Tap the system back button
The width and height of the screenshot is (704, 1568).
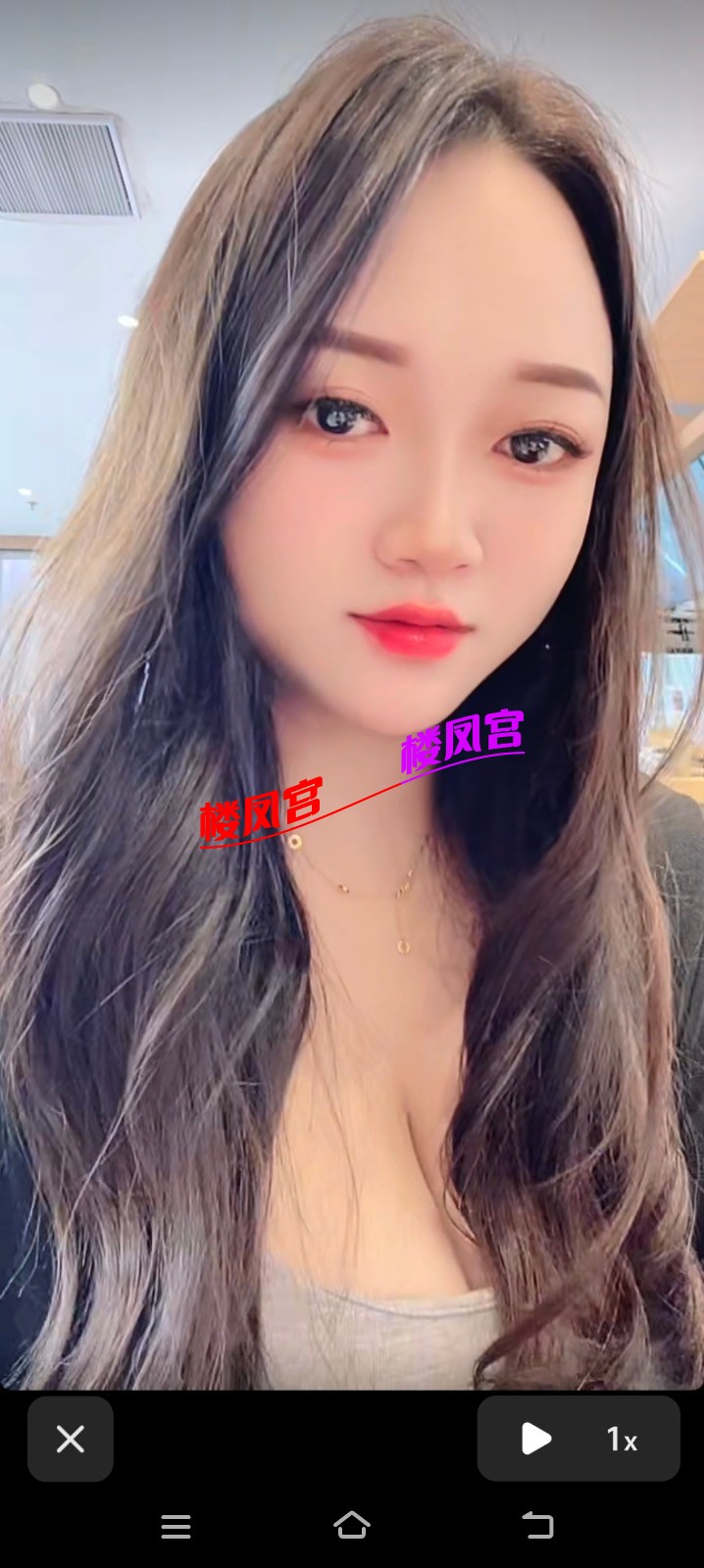coord(537,1525)
